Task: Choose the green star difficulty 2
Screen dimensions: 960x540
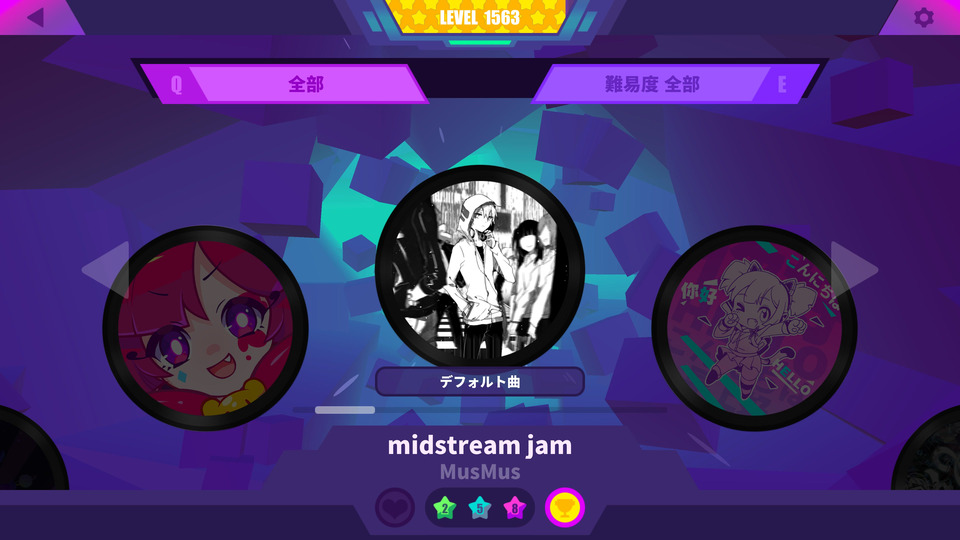Action: [x=445, y=508]
